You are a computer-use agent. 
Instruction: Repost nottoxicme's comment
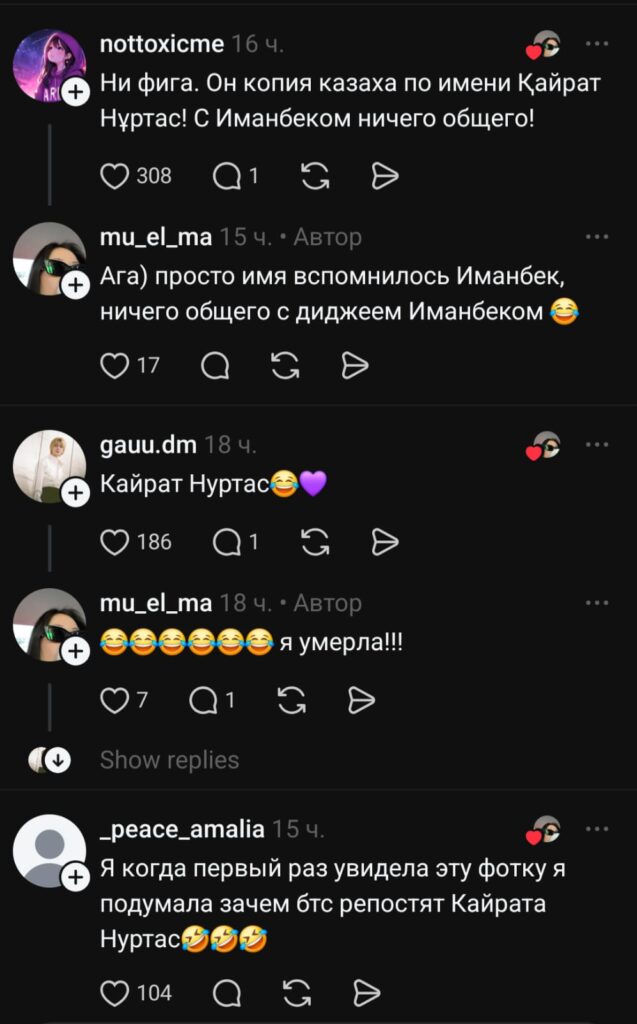(315, 176)
